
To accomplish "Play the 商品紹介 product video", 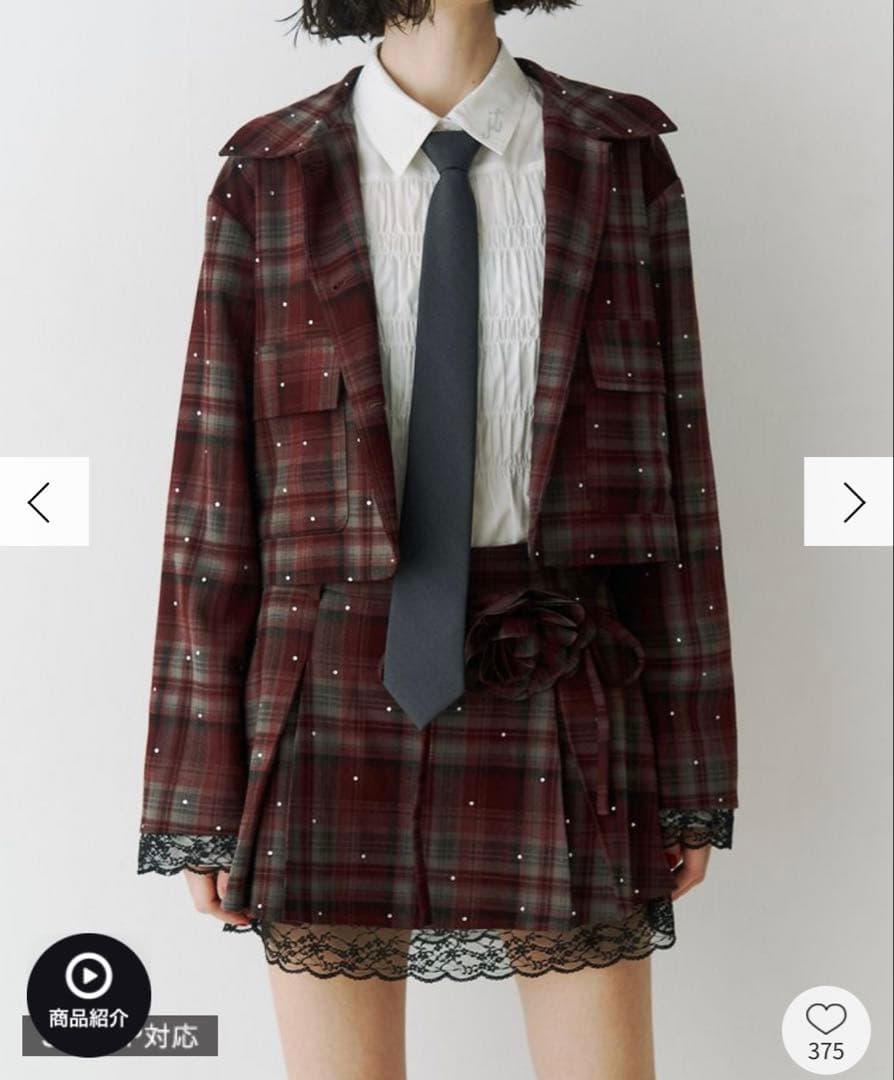I will [88, 994].
